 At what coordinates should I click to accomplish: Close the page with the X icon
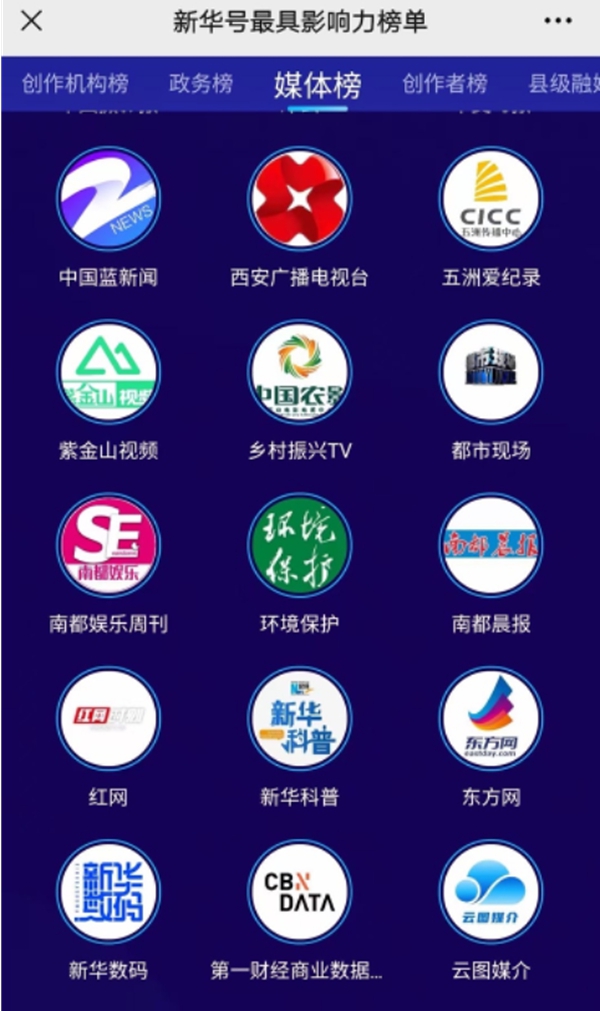click(32, 22)
